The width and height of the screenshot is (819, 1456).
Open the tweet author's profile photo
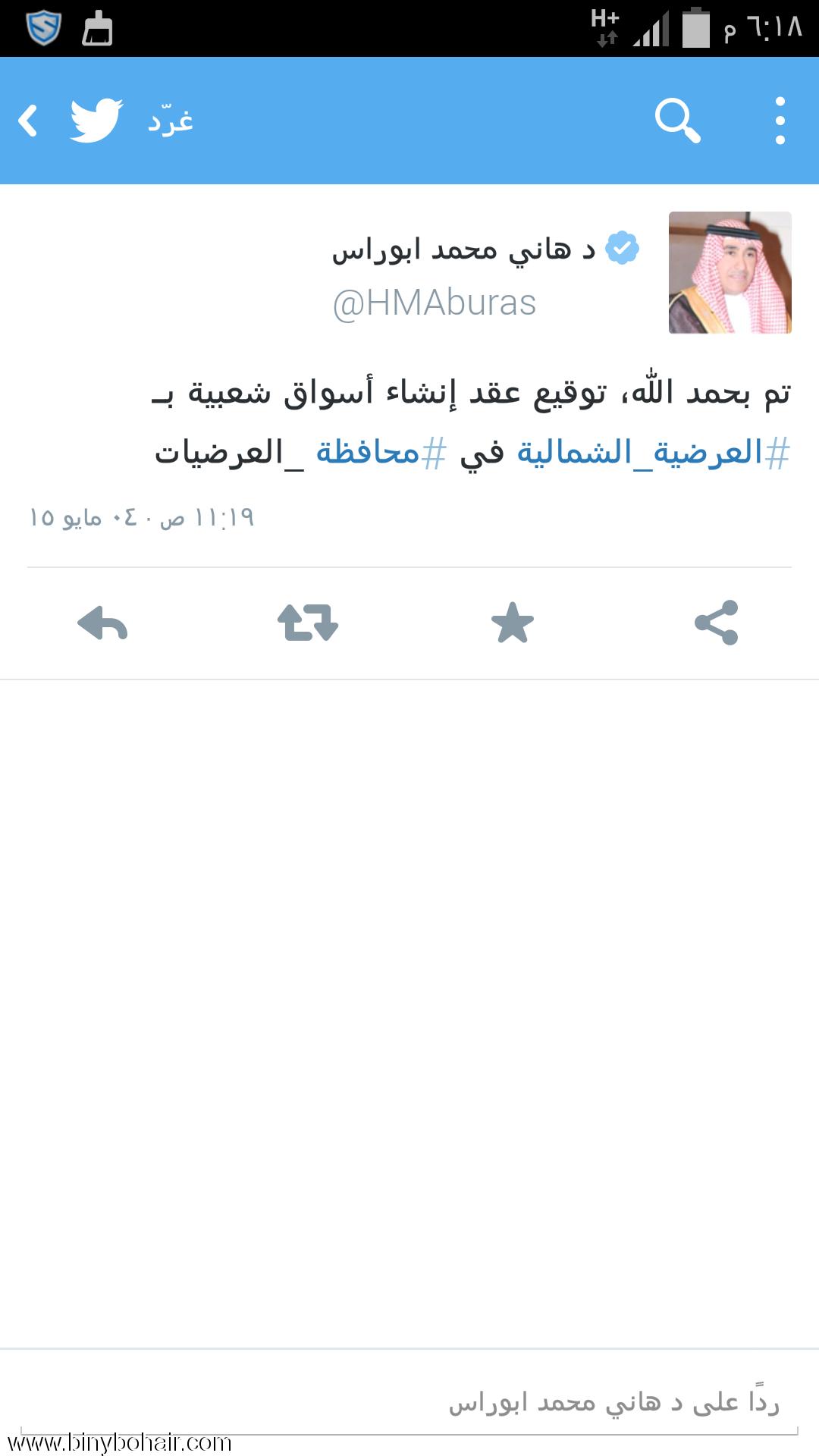(730, 273)
